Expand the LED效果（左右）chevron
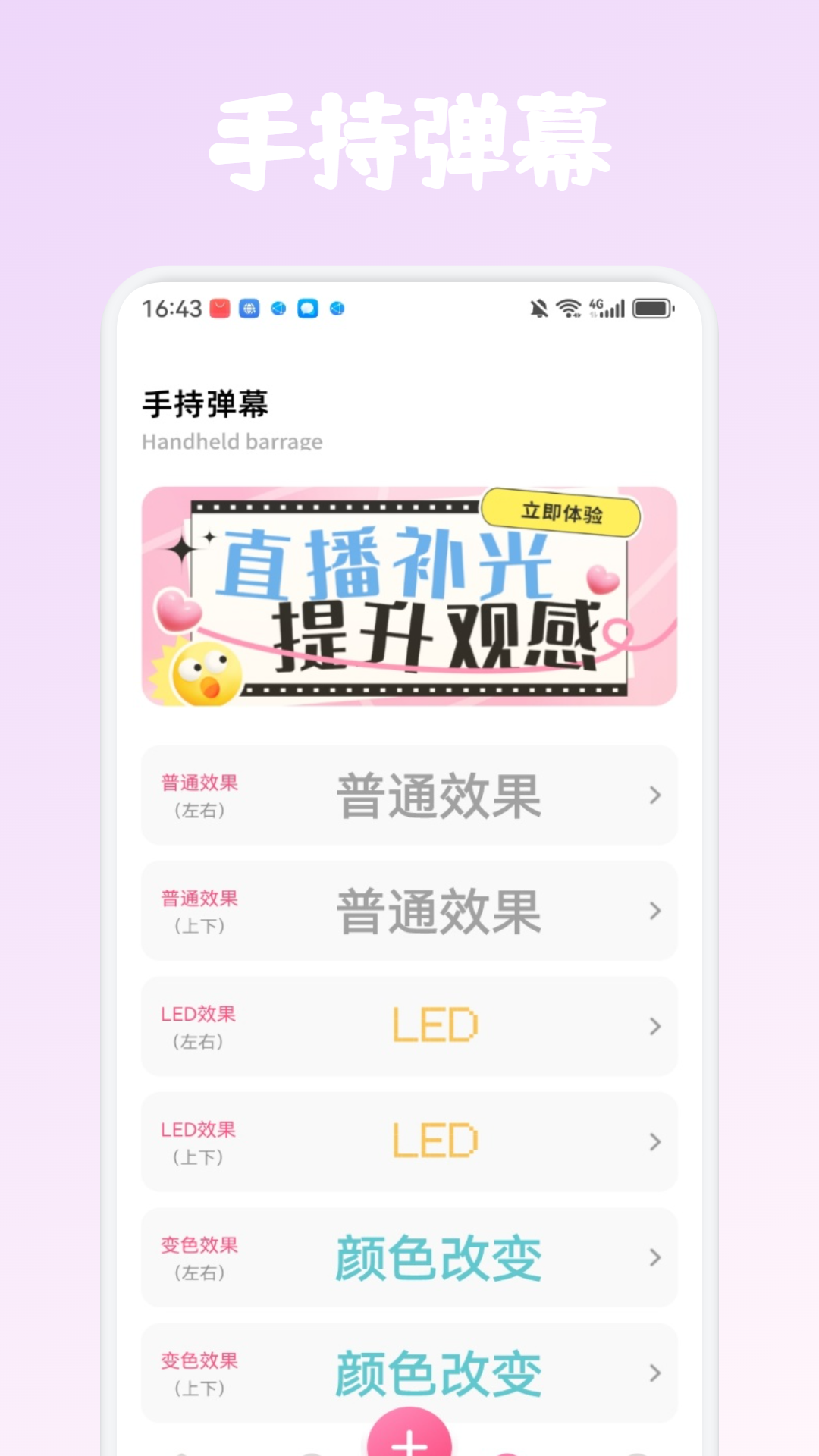This screenshot has height=1456, width=819. (x=654, y=1027)
